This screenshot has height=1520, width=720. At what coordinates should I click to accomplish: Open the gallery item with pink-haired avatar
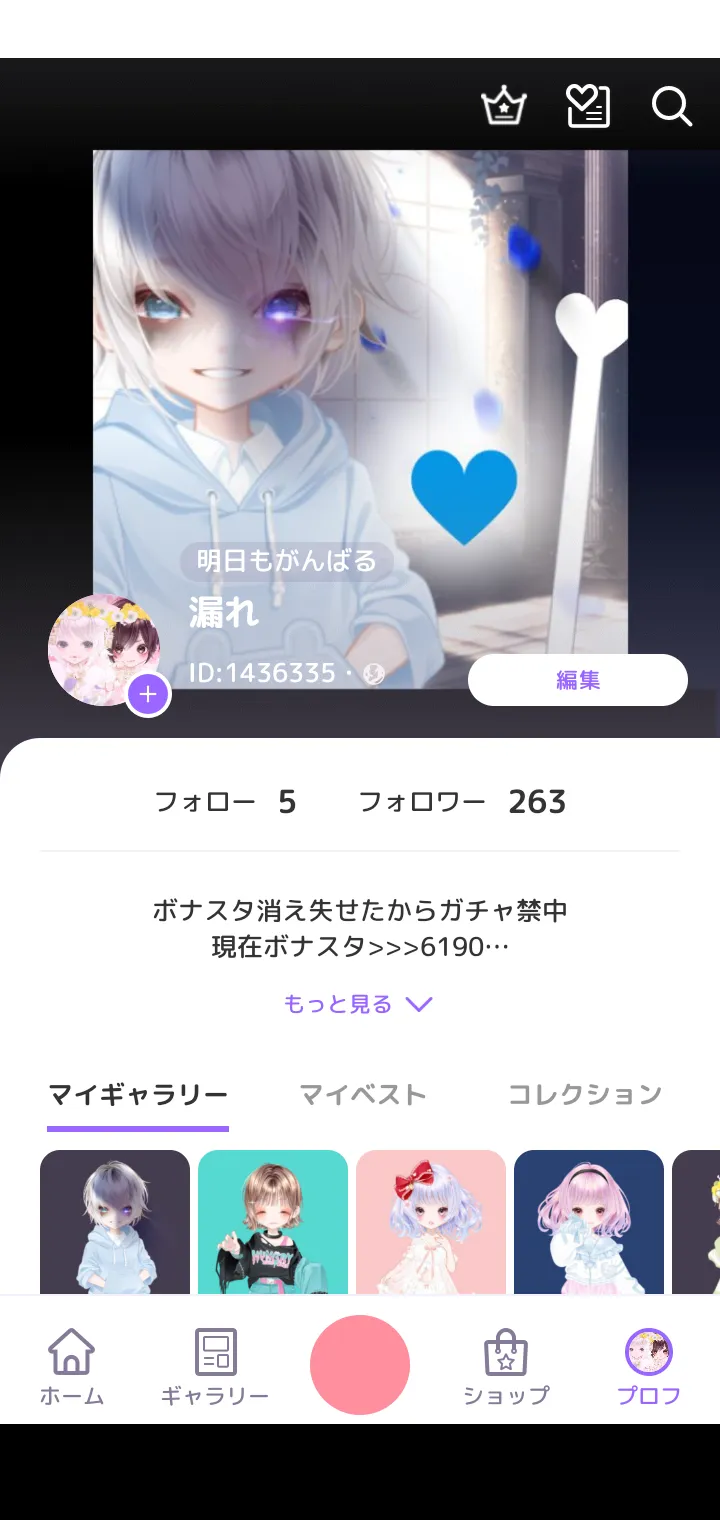[x=589, y=1222]
